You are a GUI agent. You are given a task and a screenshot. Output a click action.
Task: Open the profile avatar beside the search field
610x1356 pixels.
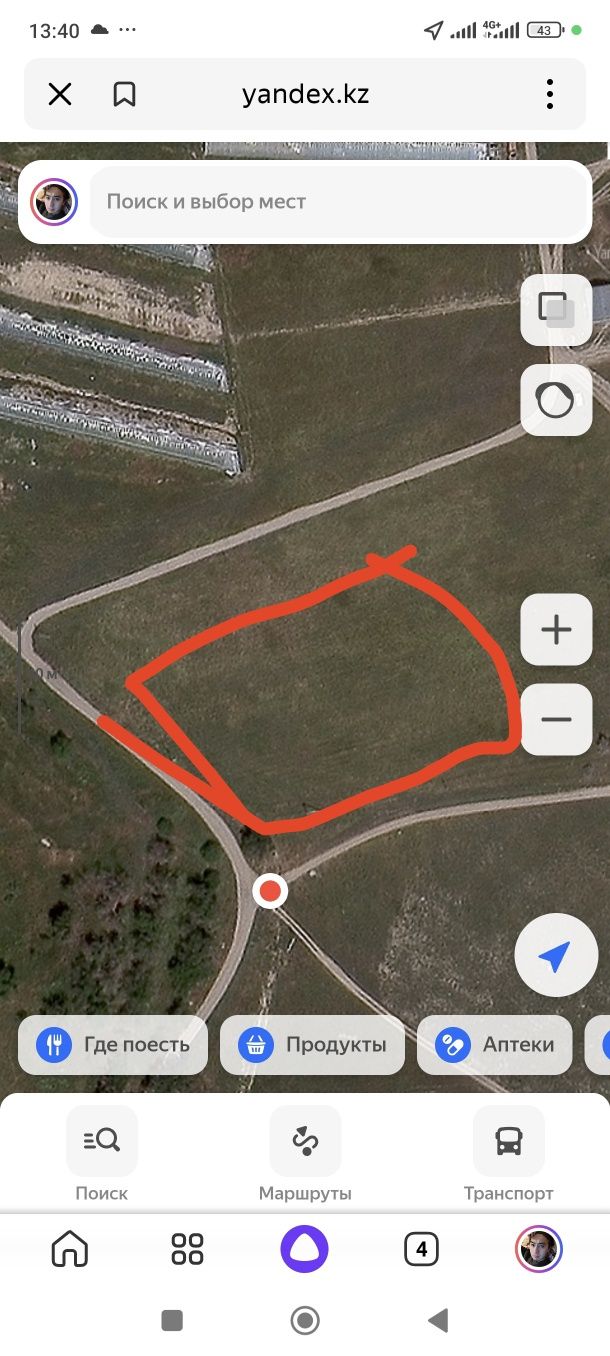click(54, 202)
